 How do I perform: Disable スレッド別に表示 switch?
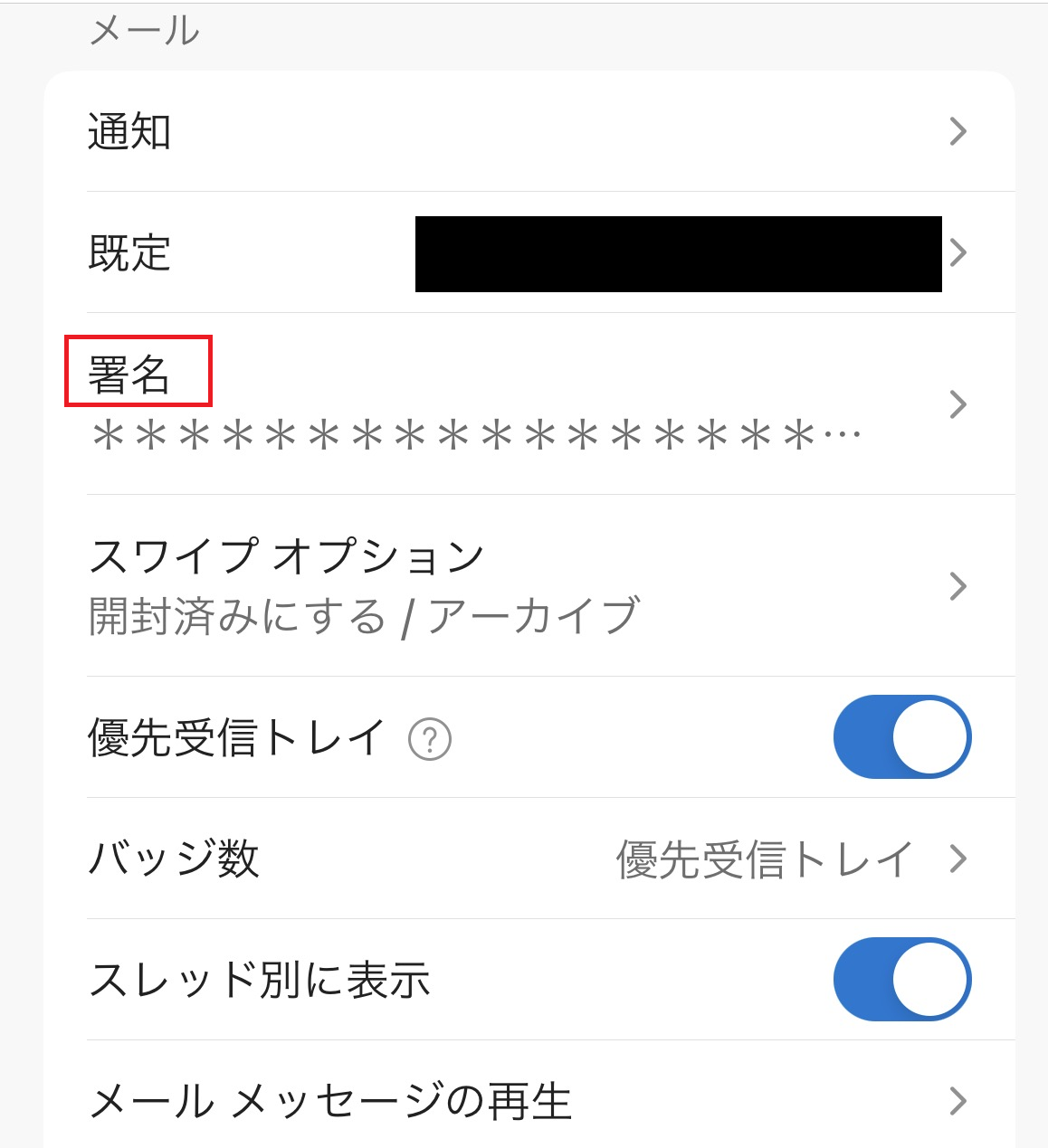point(901,980)
